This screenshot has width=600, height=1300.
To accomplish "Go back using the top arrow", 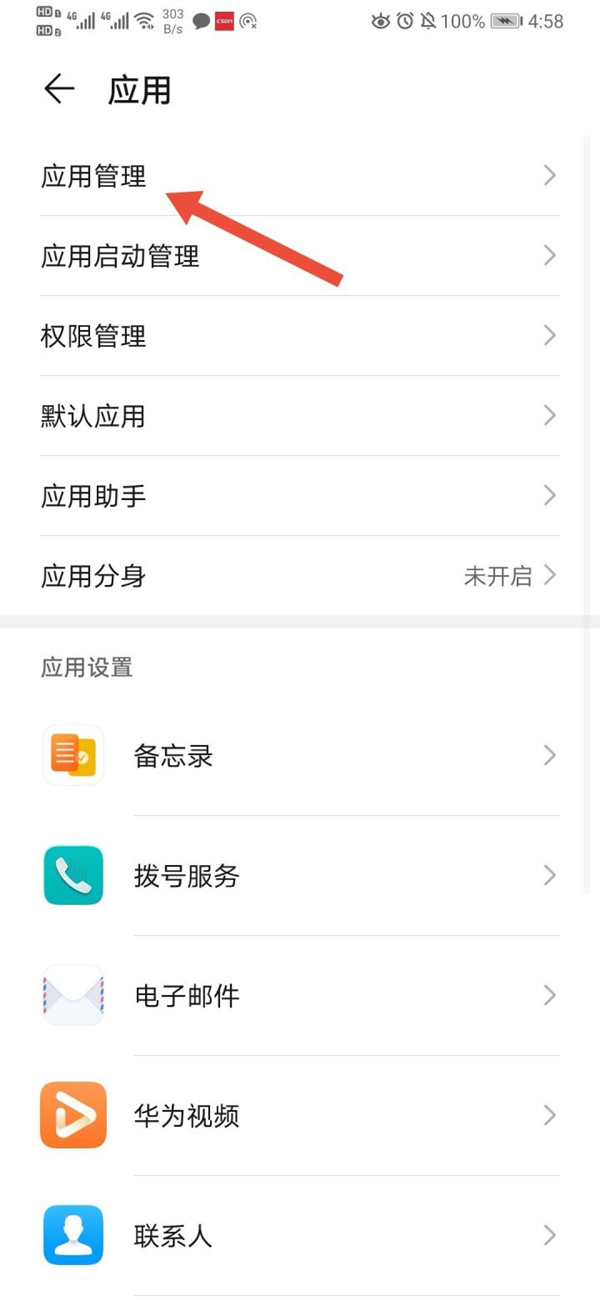I will pyautogui.click(x=59, y=90).
